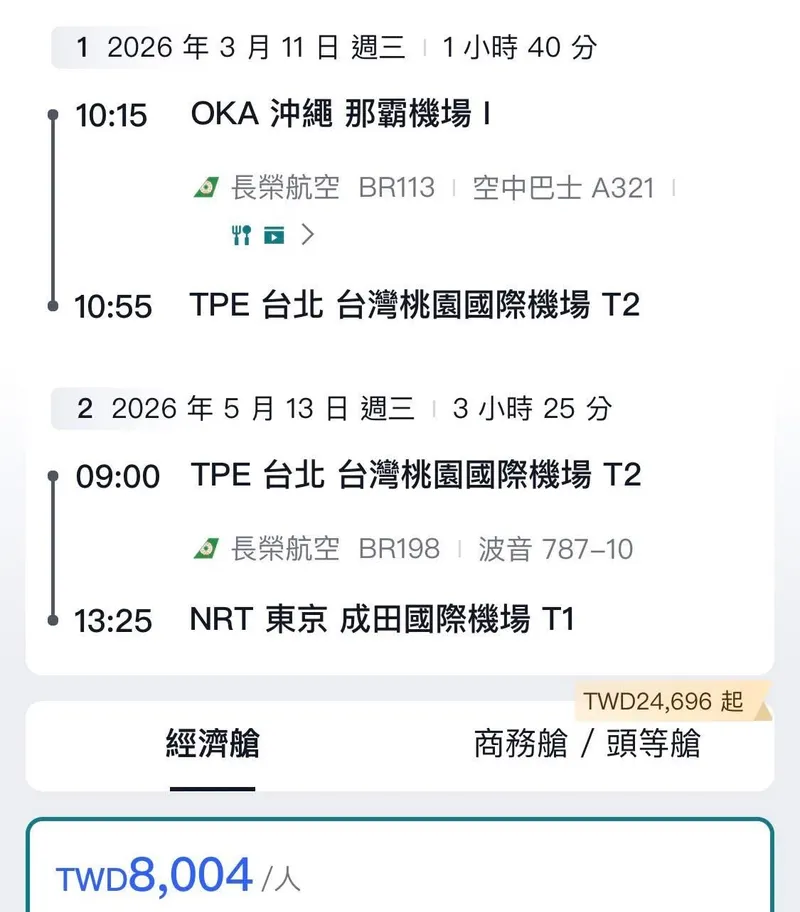Switch to the 經濟艙 tab

[x=212, y=744]
